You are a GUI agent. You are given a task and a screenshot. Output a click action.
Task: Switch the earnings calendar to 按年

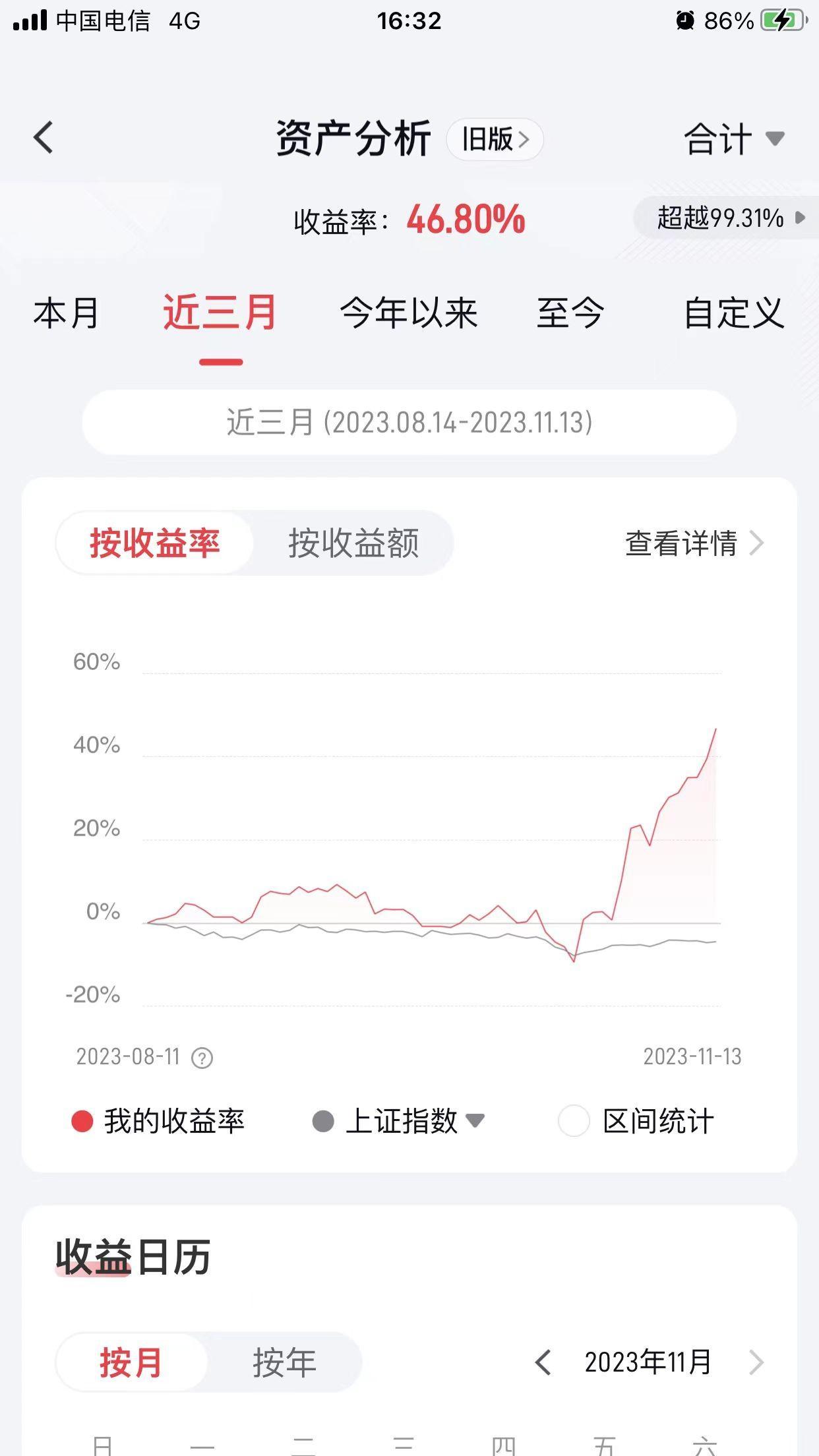pos(285,1362)
